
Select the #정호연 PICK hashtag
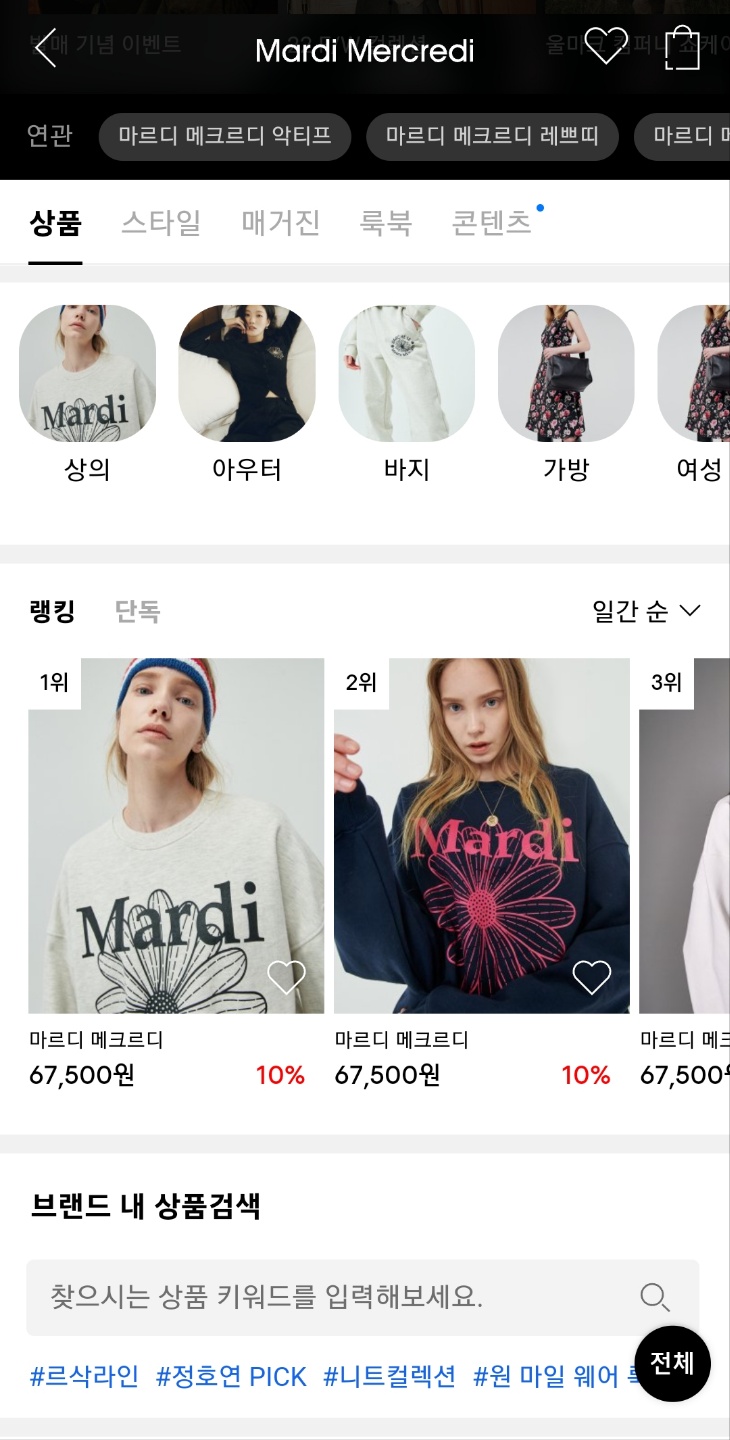click(231, 1377)
